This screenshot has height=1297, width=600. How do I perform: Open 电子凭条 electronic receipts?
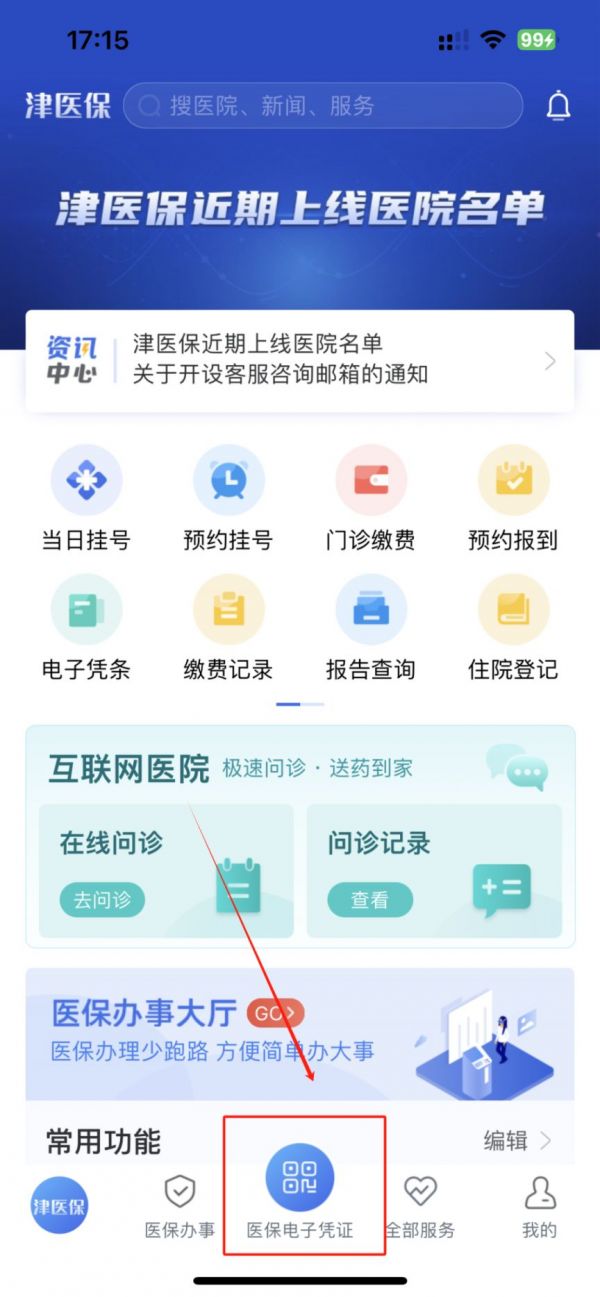[86, 627]
